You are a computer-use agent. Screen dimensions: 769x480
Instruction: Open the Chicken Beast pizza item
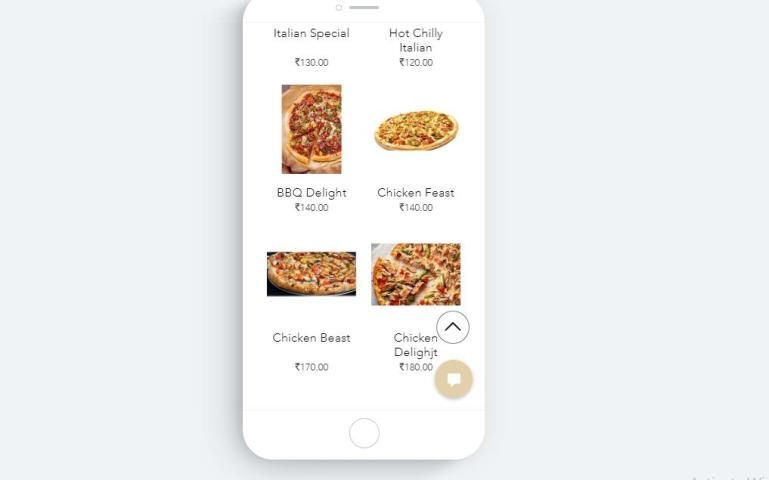311,274
